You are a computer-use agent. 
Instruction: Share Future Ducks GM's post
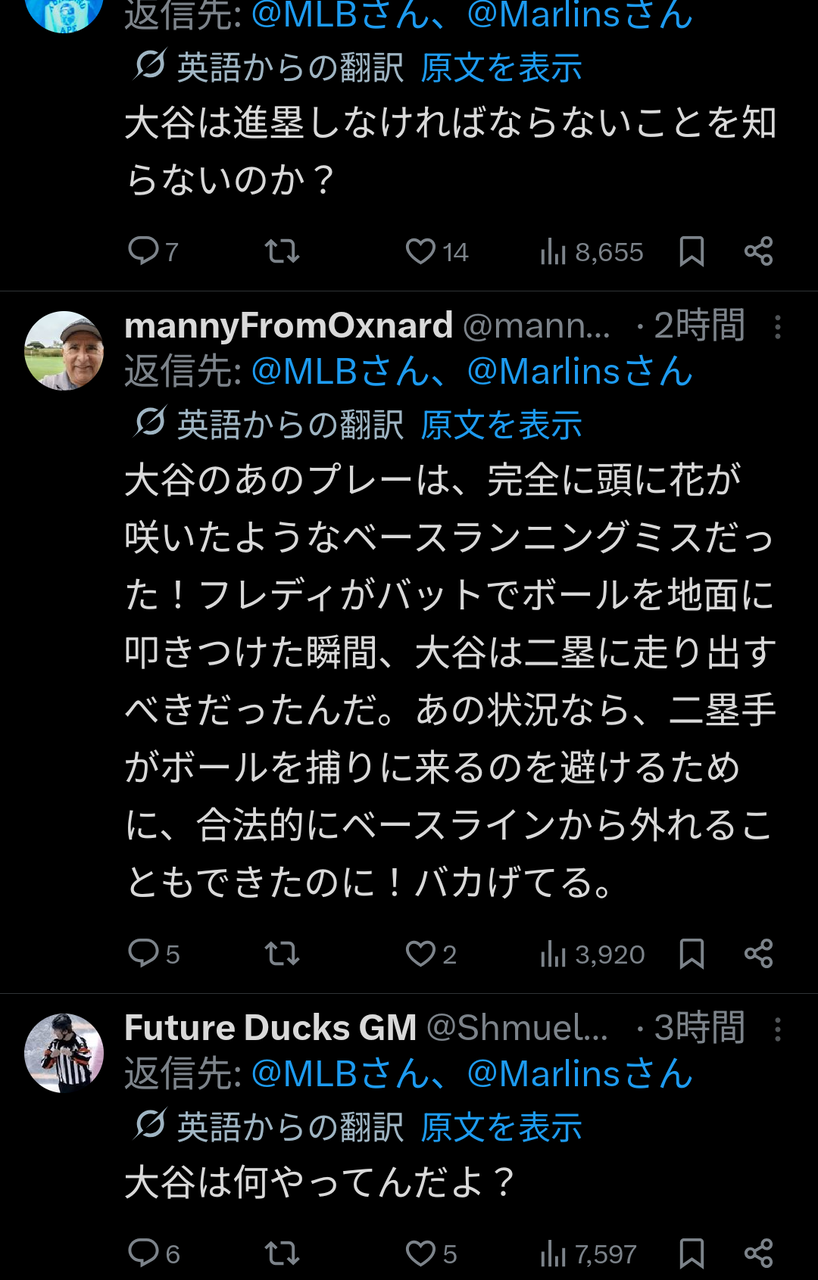(x=759, y=1253)
